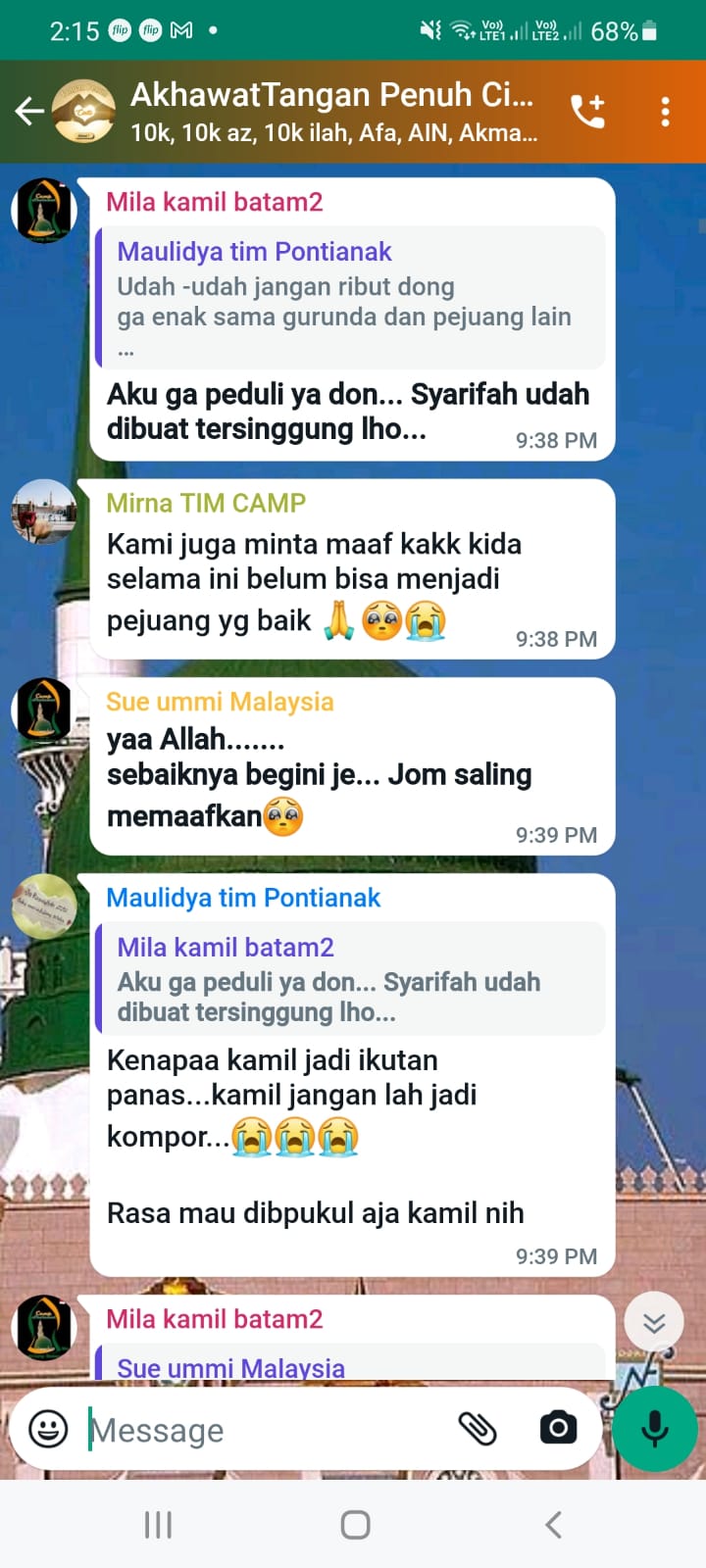
Task: Go back to the chats list
Action: [x=28, y=112]
